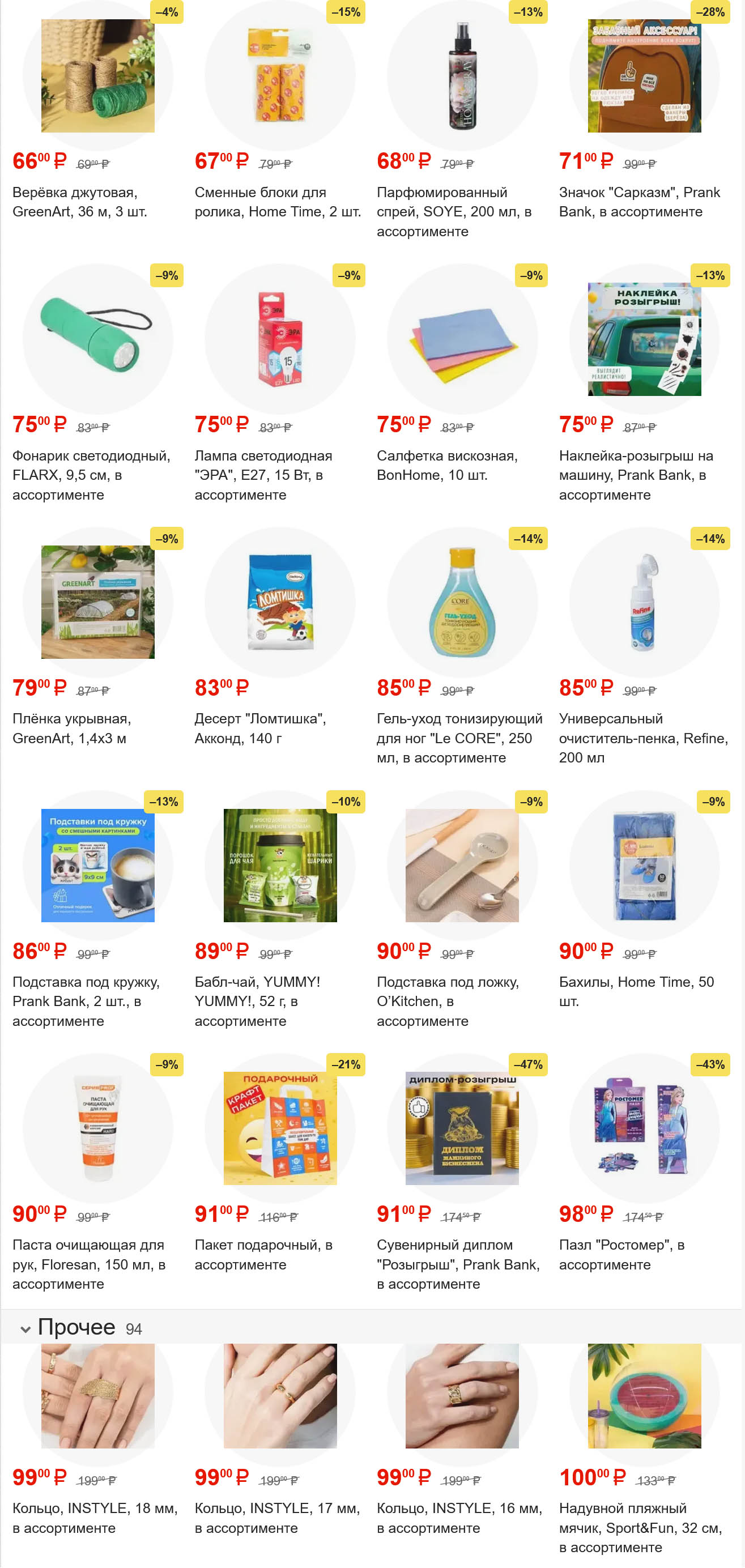Open the Ломтишка dessert by Акконд
The image size is (745, 1568).
[x=279, y=602]
